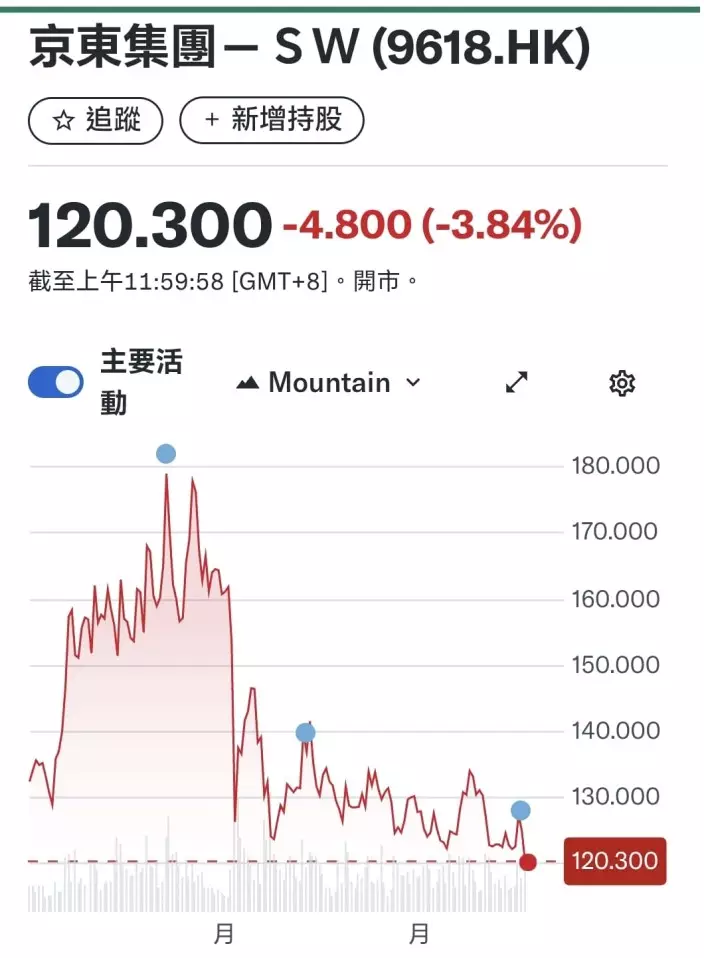Screen dimensions: 704x958
Task: Tap the 追蹤 follow button
Action: click(x=97, y=121)
